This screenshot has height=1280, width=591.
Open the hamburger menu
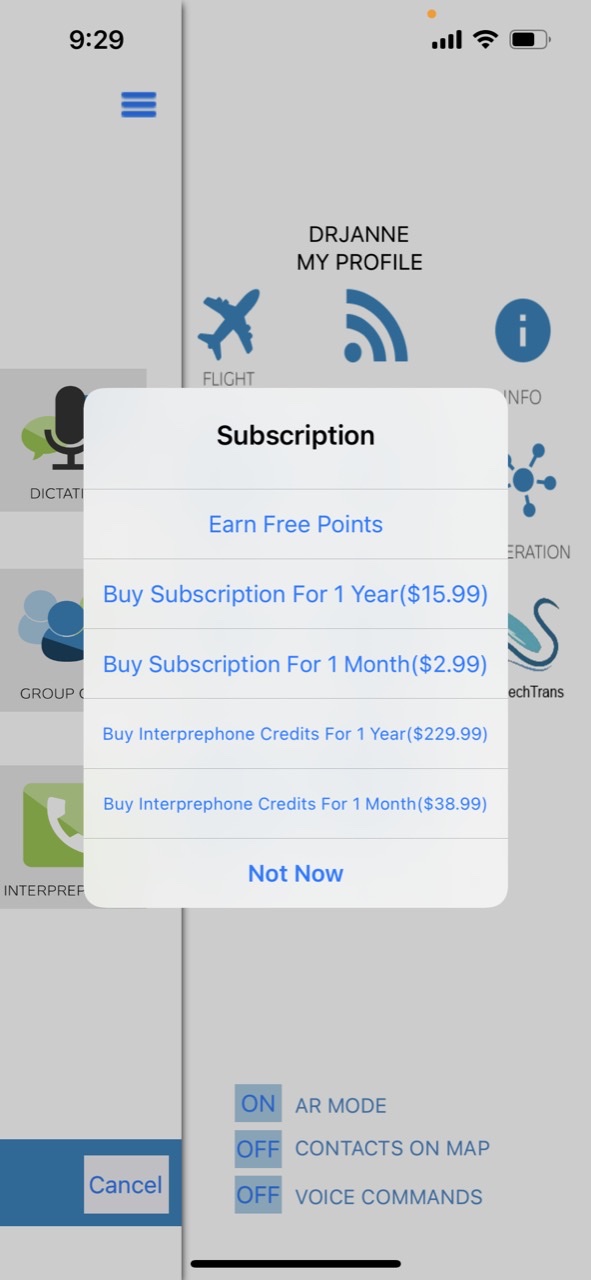[139, 104]
